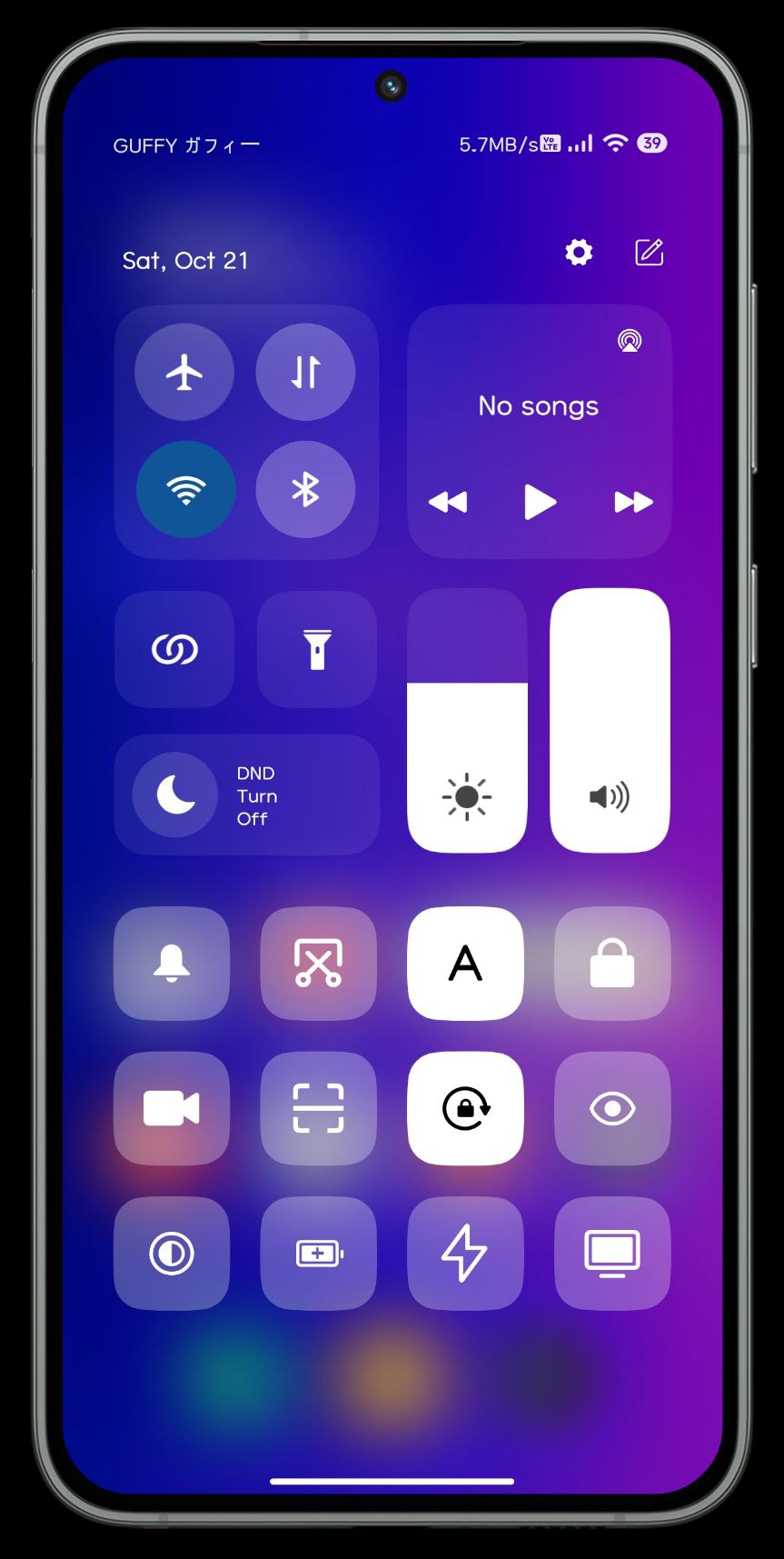Toggle the bell sound tile

(172, 964)
